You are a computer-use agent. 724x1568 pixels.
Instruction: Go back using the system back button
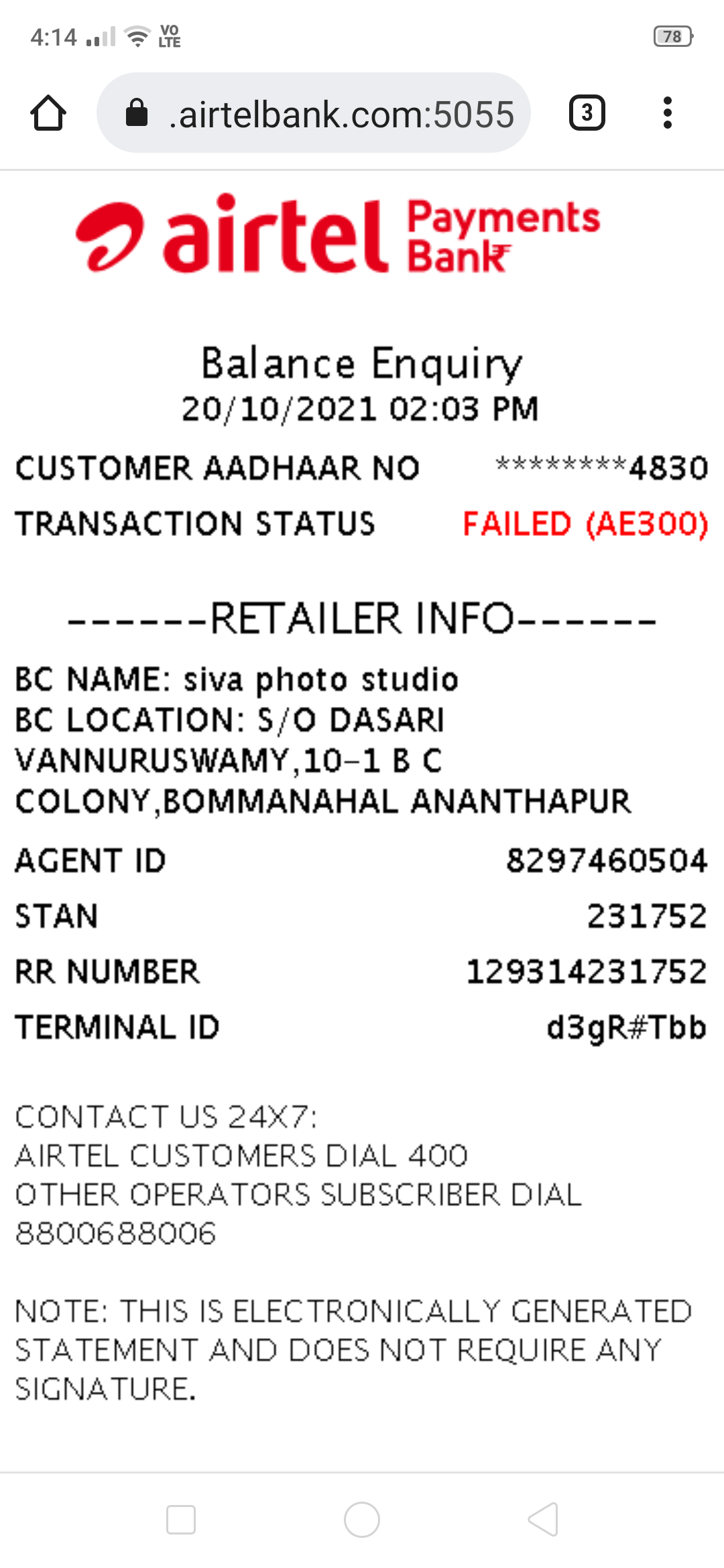pyautogui.click(x=543, y=1519)
